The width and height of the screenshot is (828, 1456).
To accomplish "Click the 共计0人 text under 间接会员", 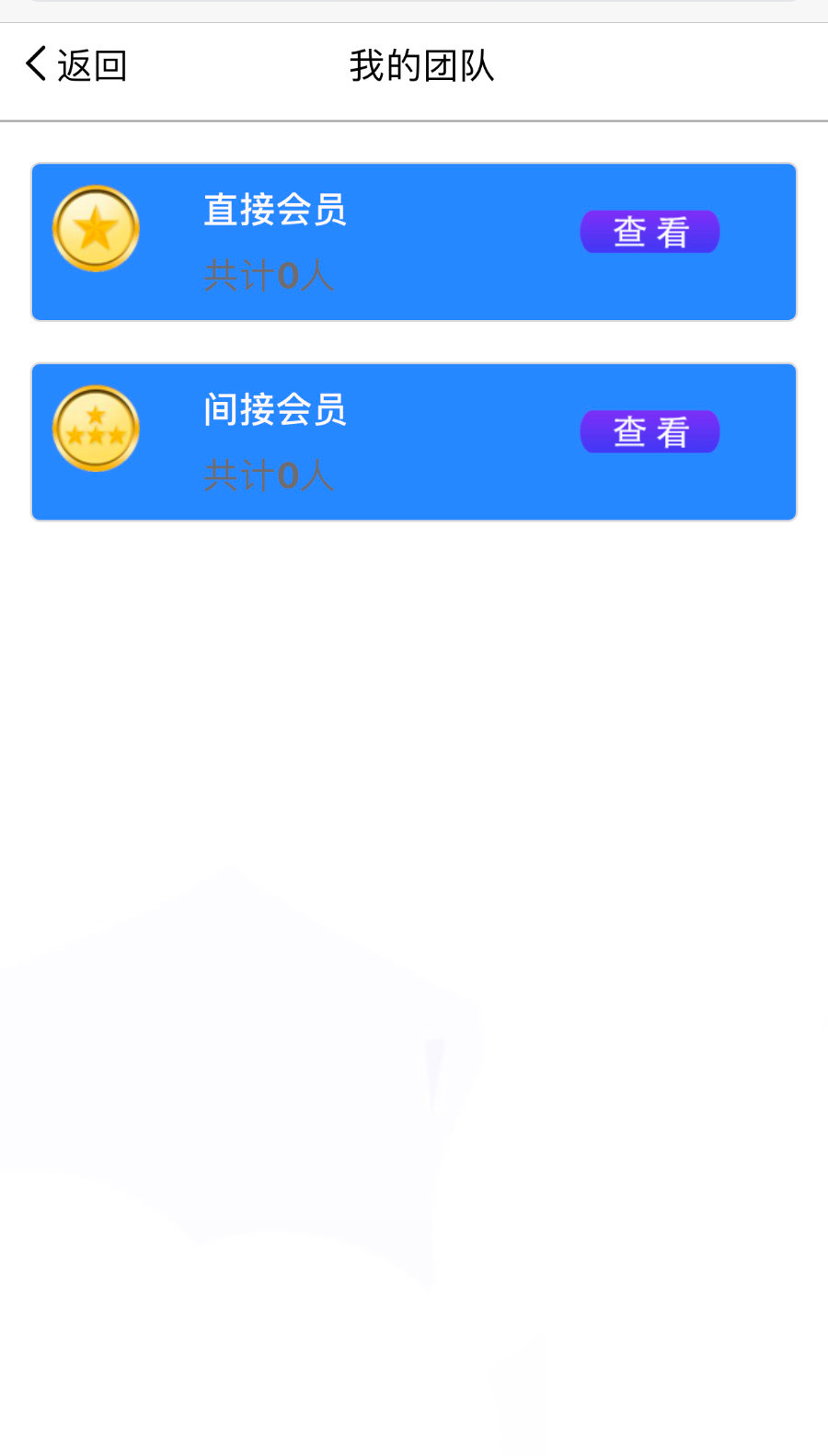I will click(x=268, y=476).
